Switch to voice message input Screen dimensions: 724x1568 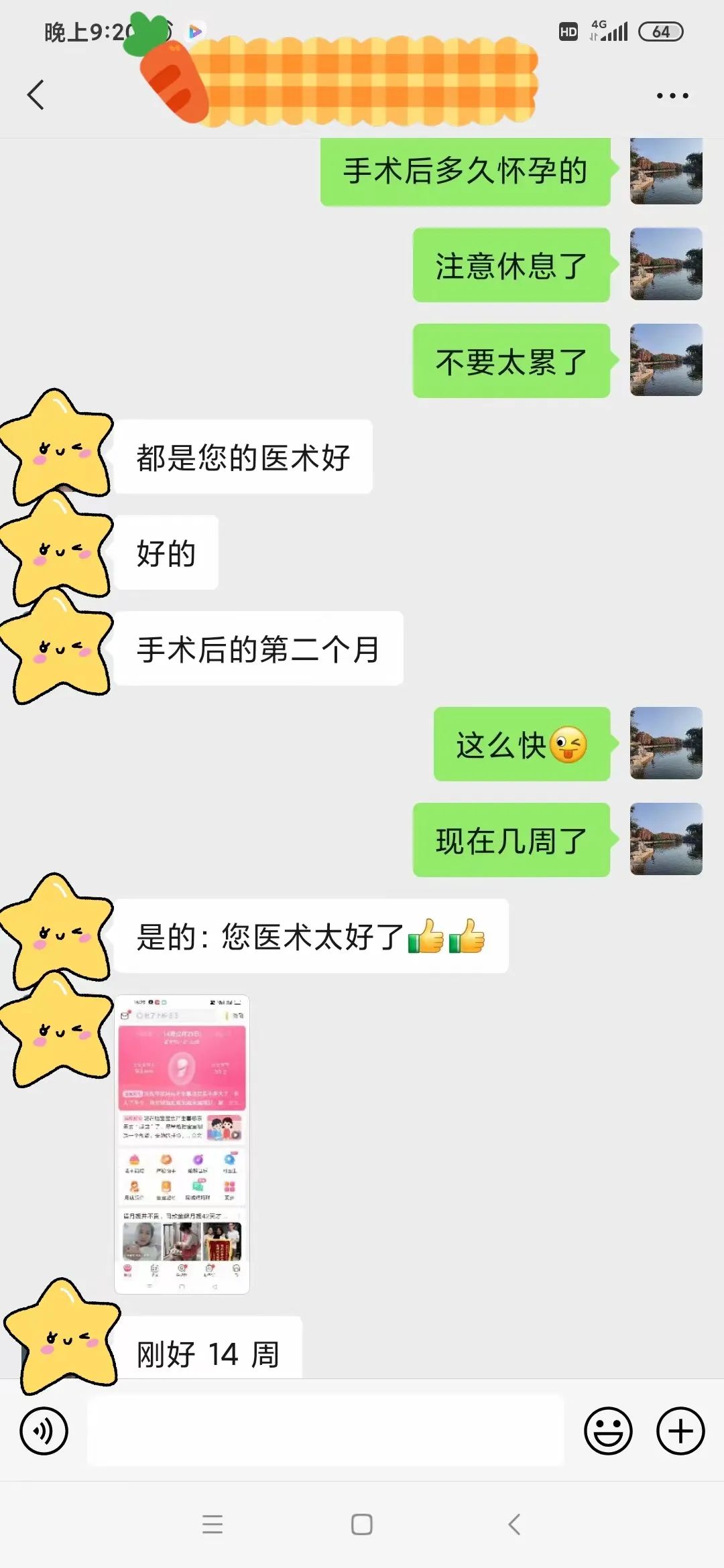[x=44, y=1431]
